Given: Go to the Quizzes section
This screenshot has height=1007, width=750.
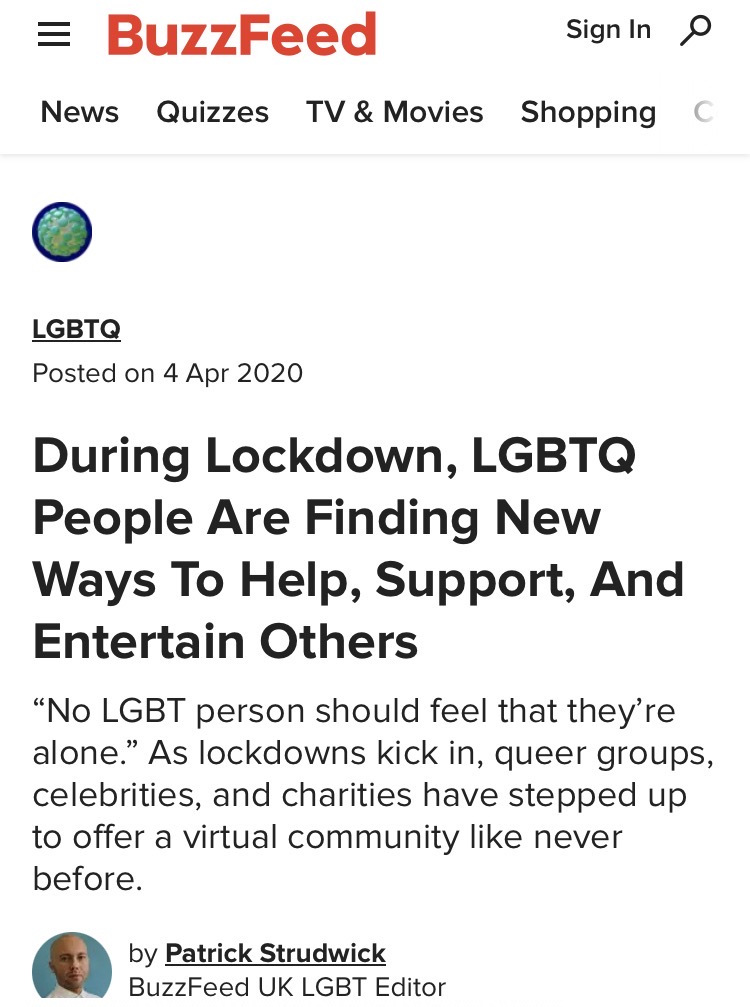Looking at the screenshot, I should (212, 112).
